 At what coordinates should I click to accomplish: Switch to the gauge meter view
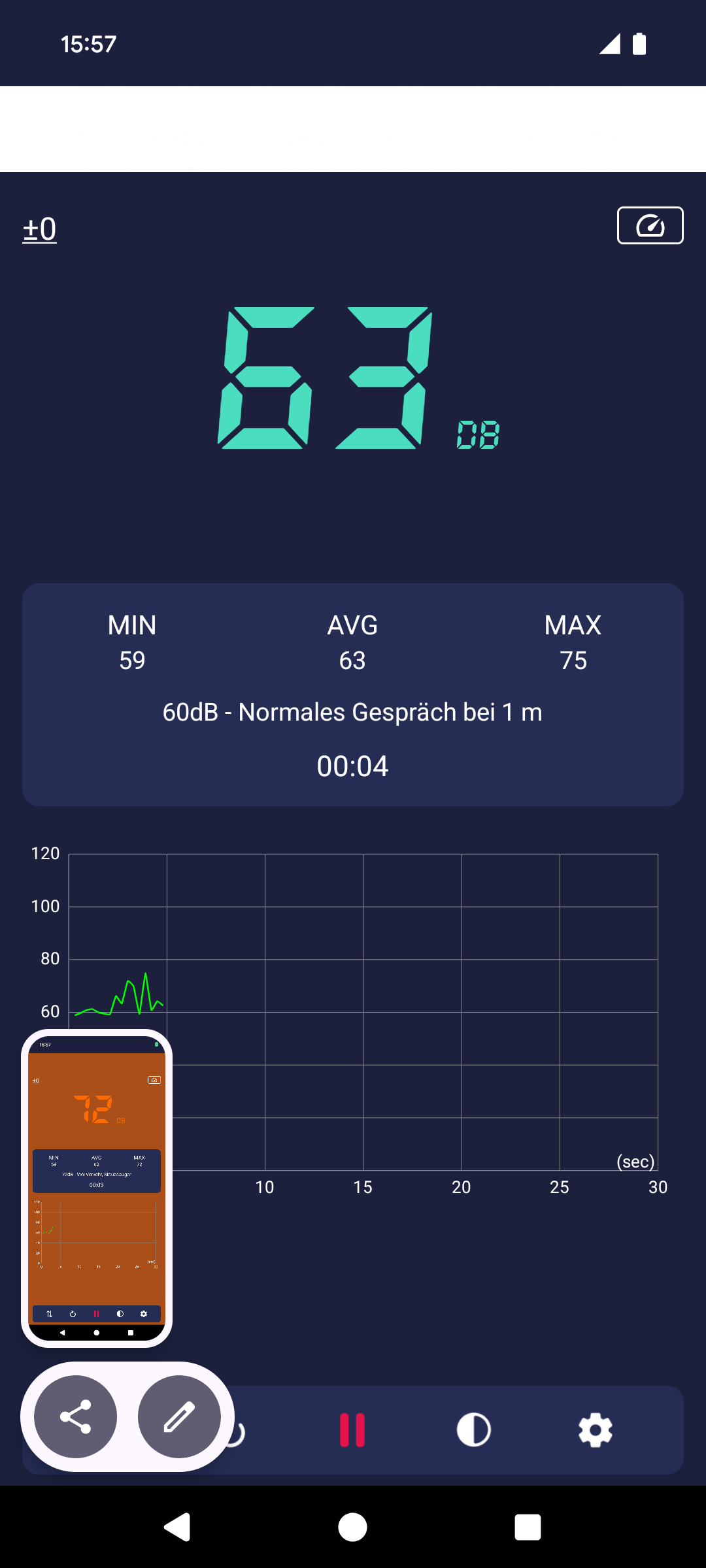pos(650,225)
